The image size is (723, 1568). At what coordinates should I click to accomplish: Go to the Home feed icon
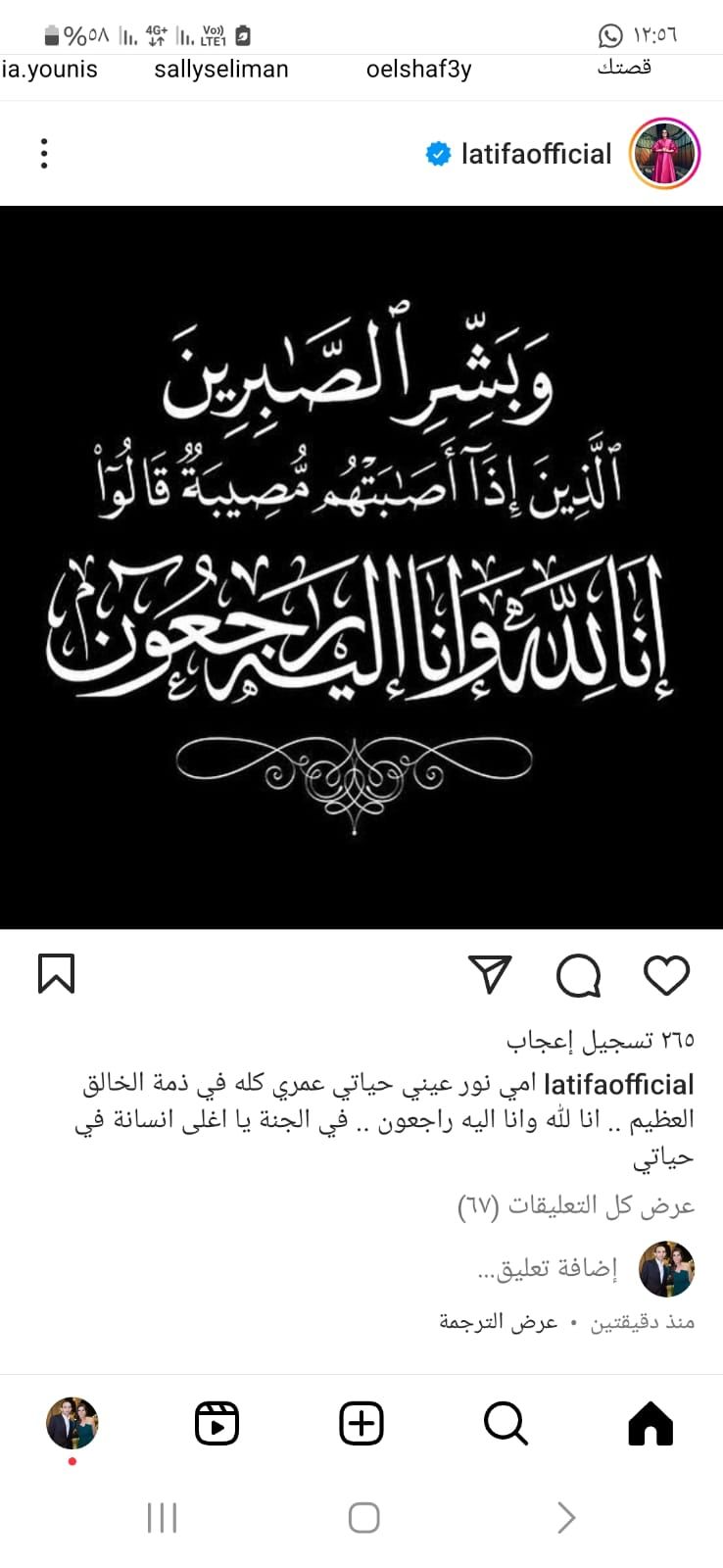650,1423
